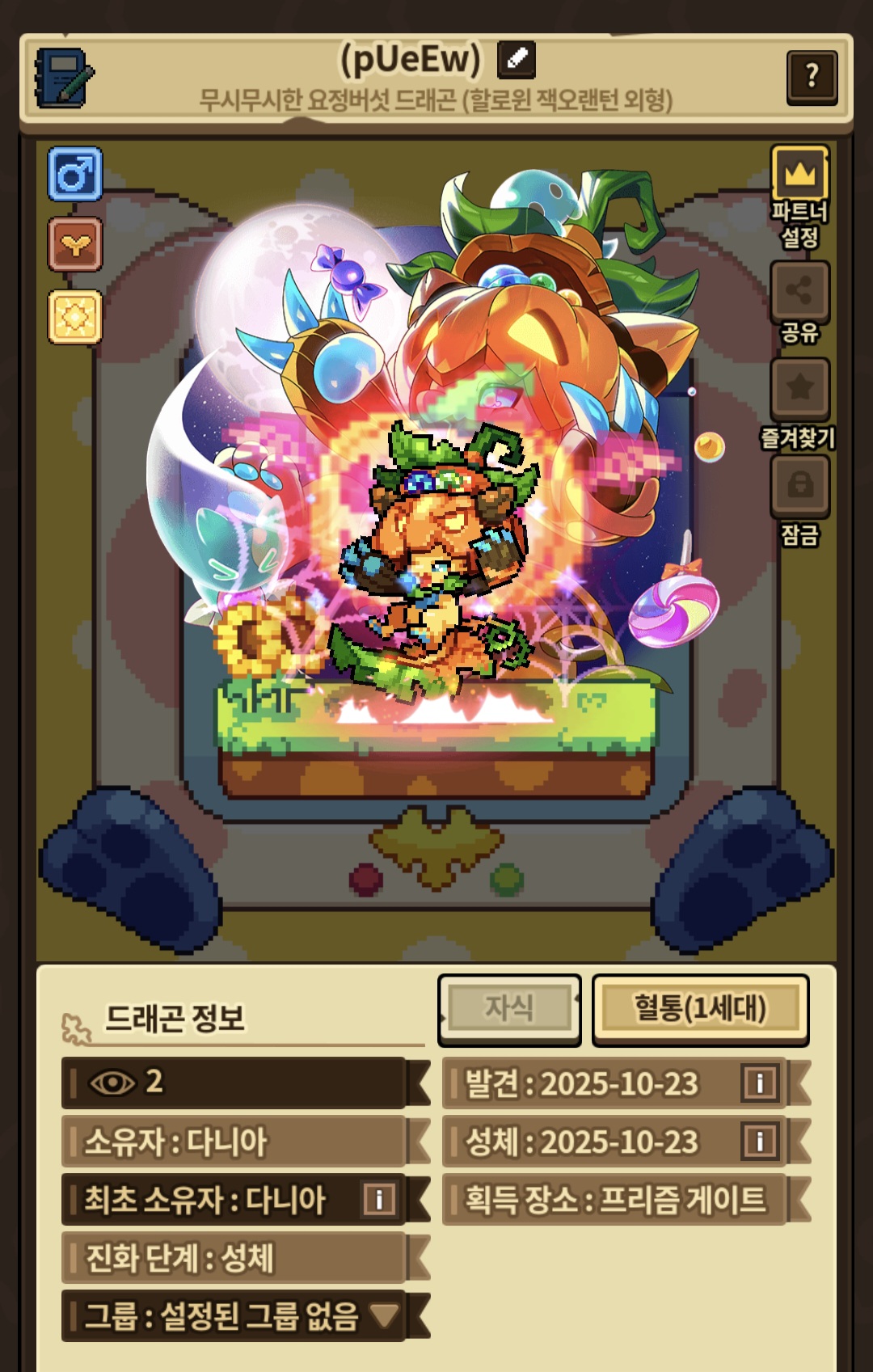Open the question mark help button

[812, 76]
